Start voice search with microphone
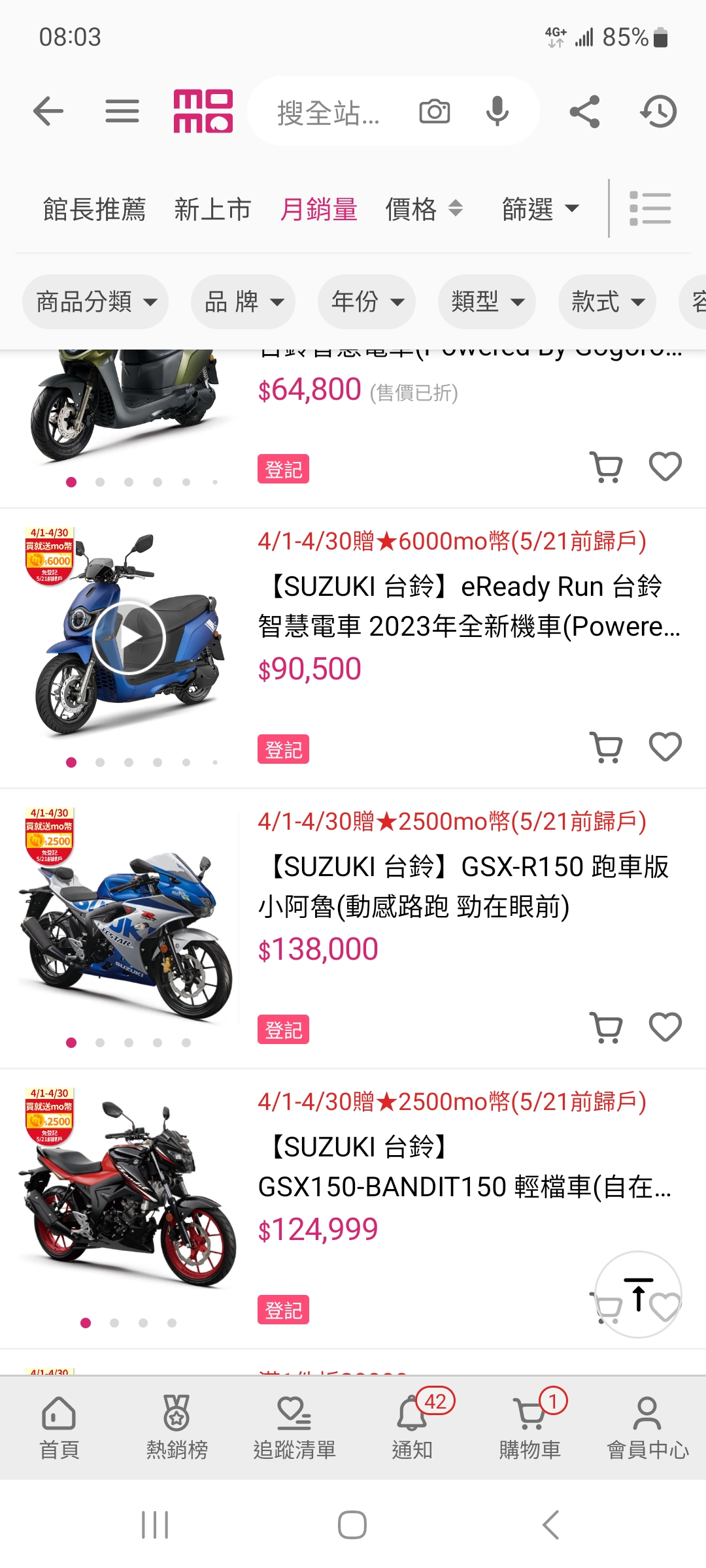 (x=497, y=111)
